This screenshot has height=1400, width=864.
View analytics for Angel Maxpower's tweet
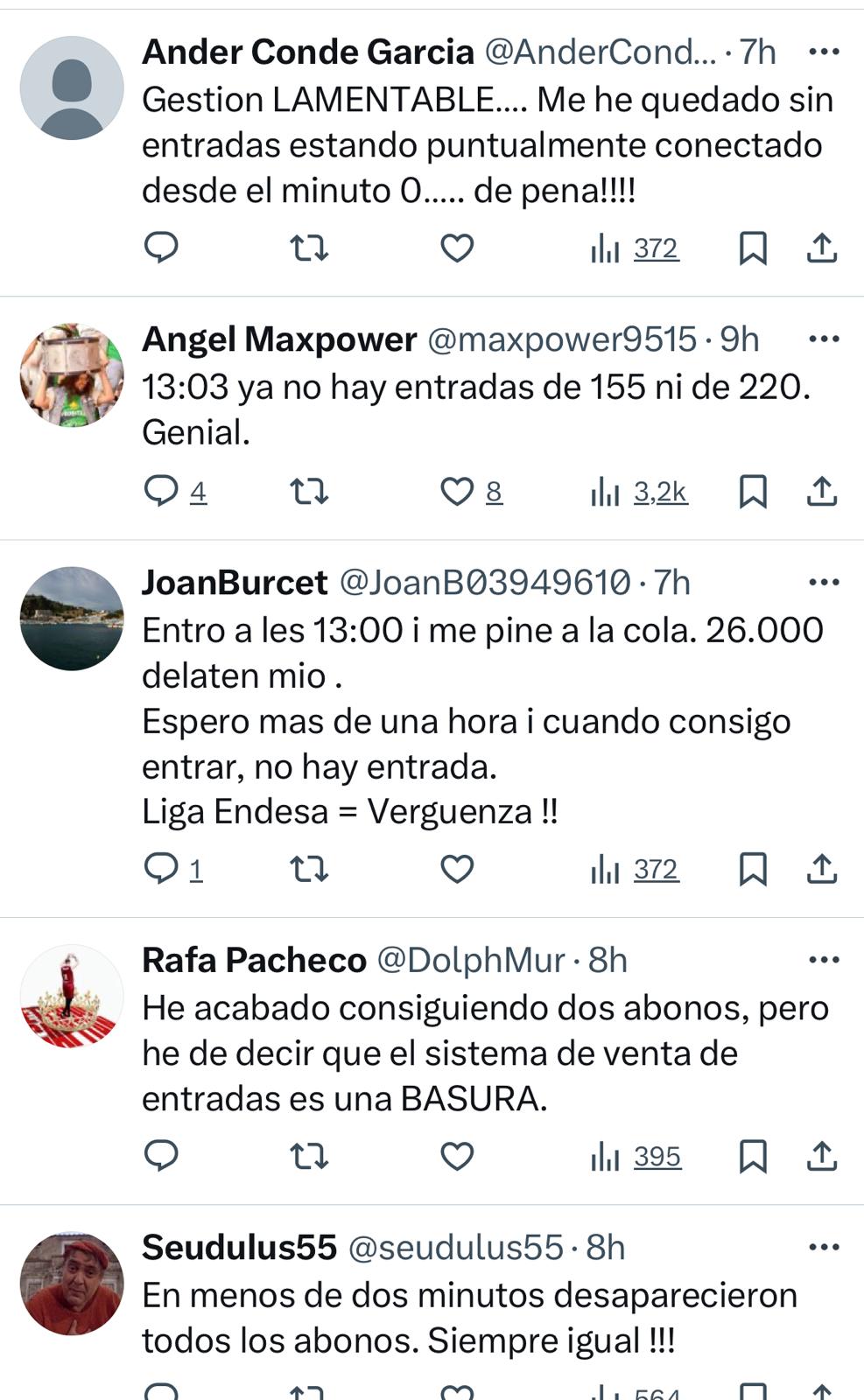coord(639,492)
